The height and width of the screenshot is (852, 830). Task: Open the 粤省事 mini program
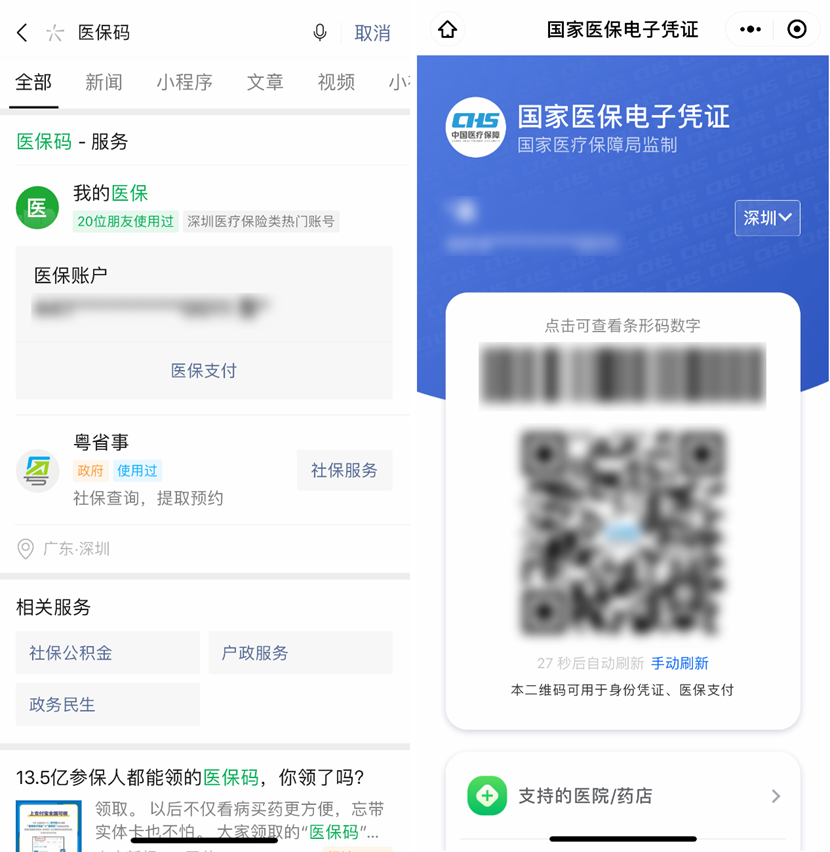[x=101, y=443]
